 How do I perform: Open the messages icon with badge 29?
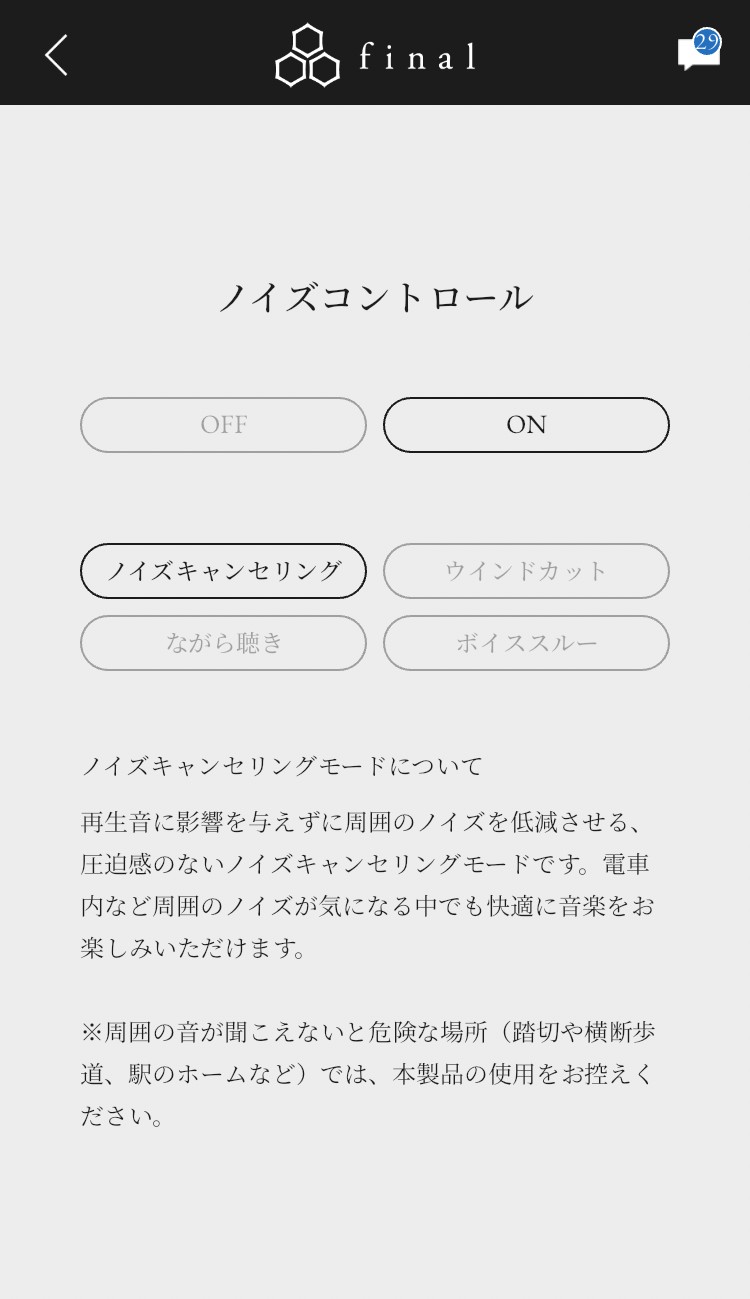point(699,52)
